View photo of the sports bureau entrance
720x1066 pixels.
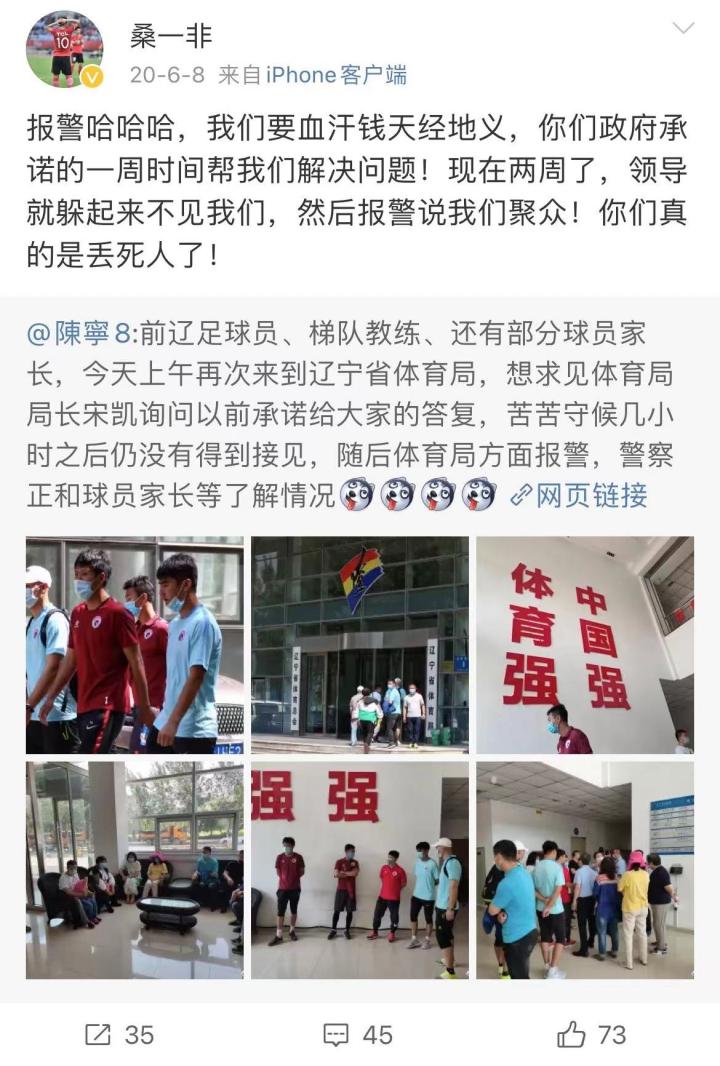[360, 645]
